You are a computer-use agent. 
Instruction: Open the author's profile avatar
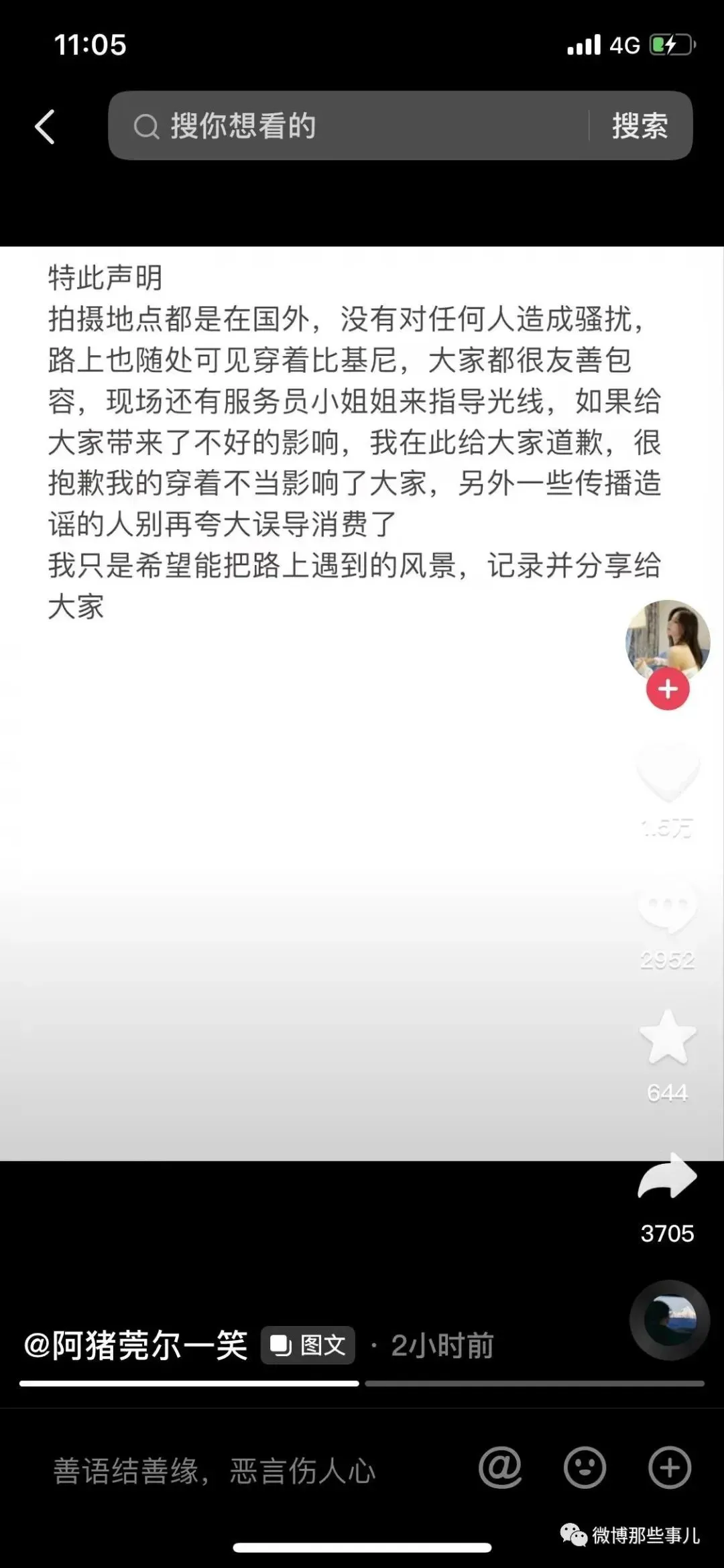[x=667, y=640]
